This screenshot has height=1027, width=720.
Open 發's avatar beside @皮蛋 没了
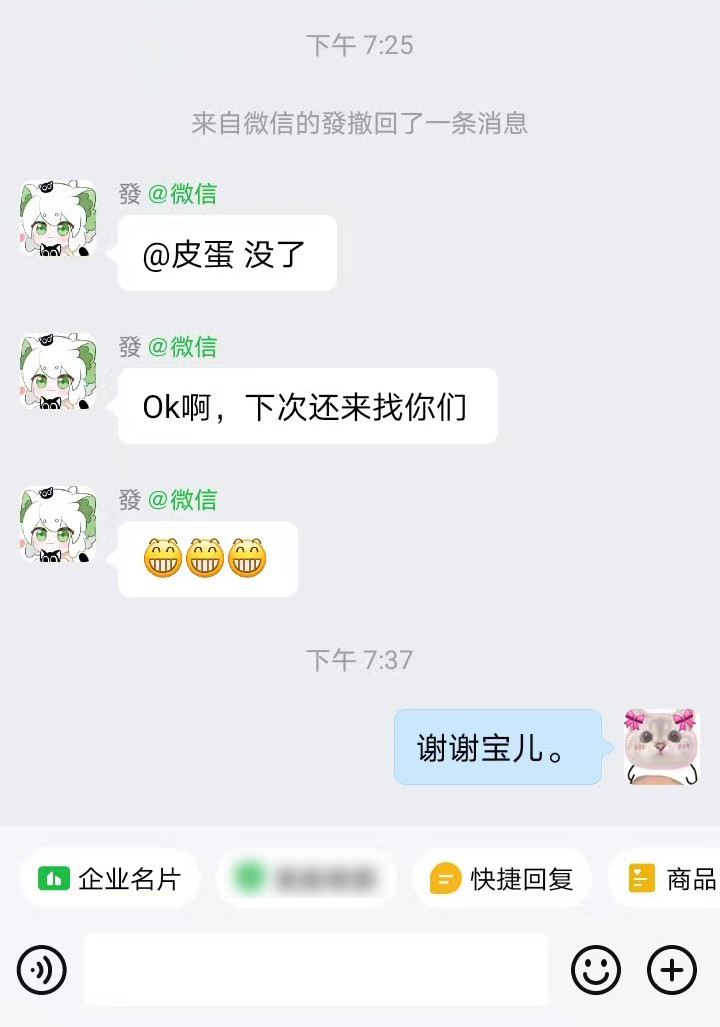coord(57,218)
